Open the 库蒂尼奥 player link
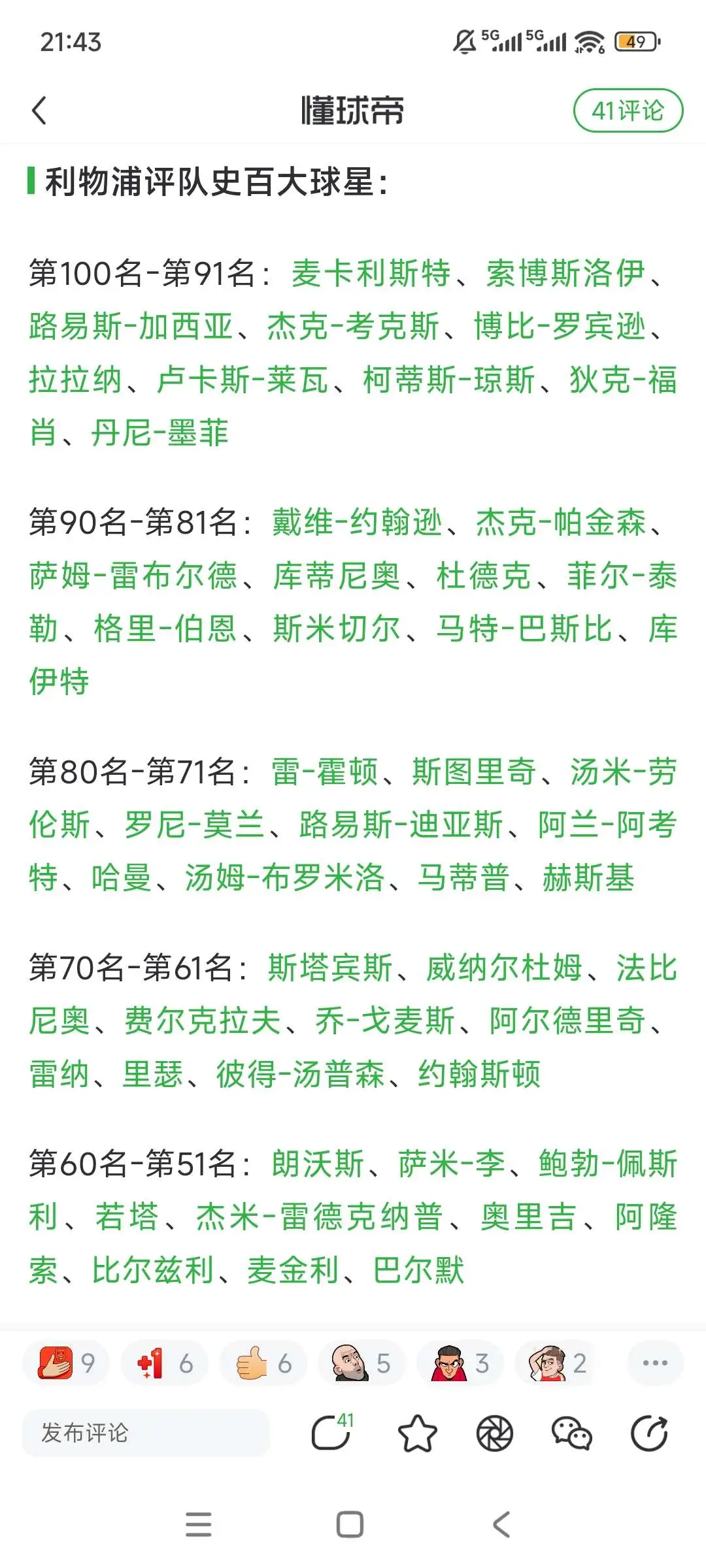The height and width of the screenshot is (1568, 706). click(337, 576)
